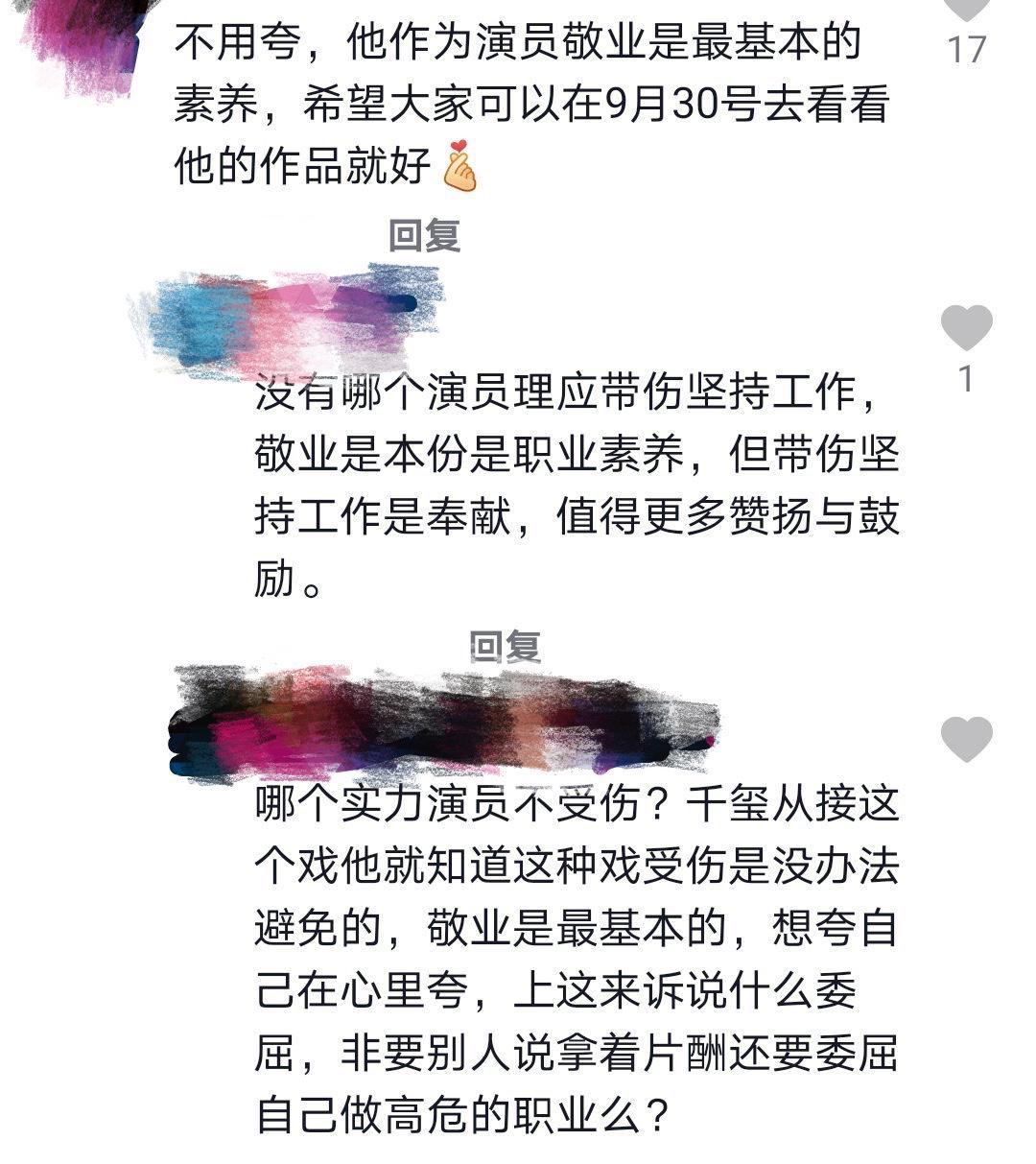Reply to the comment about 带伤坚持工作是奉献
Screen dimensions: 1036x1164
click(x=506, y=648)
